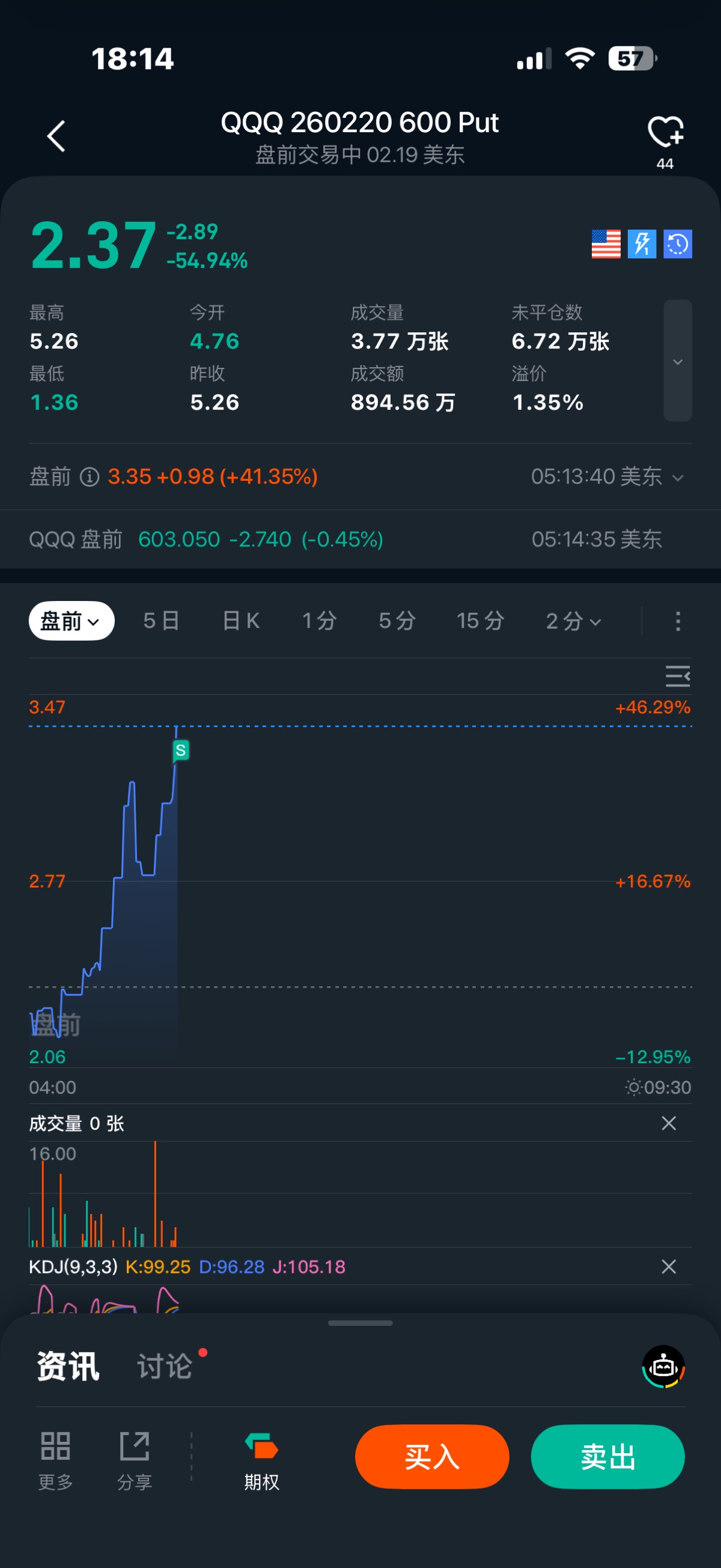The width and height of the screenshot is (721, 1568).
Task: Tap the 卖出 sell button
Action: [608, 1457]
